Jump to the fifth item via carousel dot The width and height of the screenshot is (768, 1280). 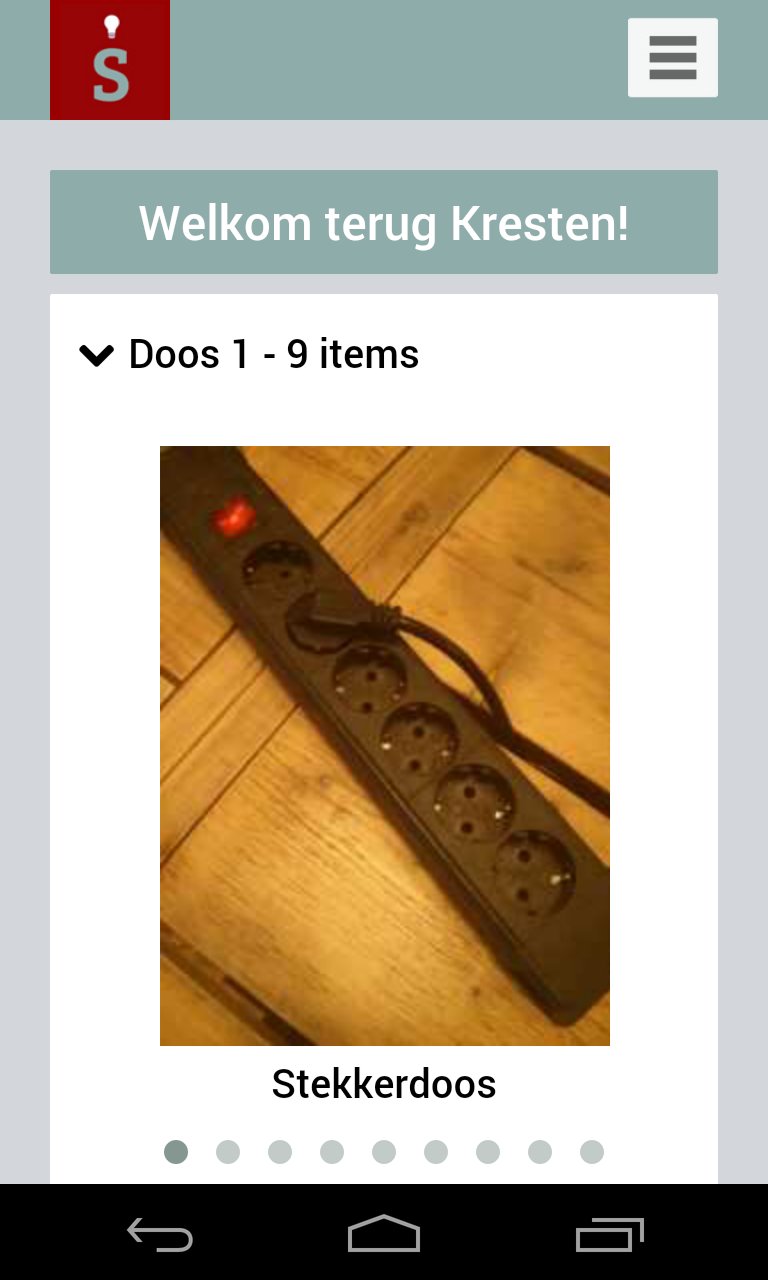384,1151
